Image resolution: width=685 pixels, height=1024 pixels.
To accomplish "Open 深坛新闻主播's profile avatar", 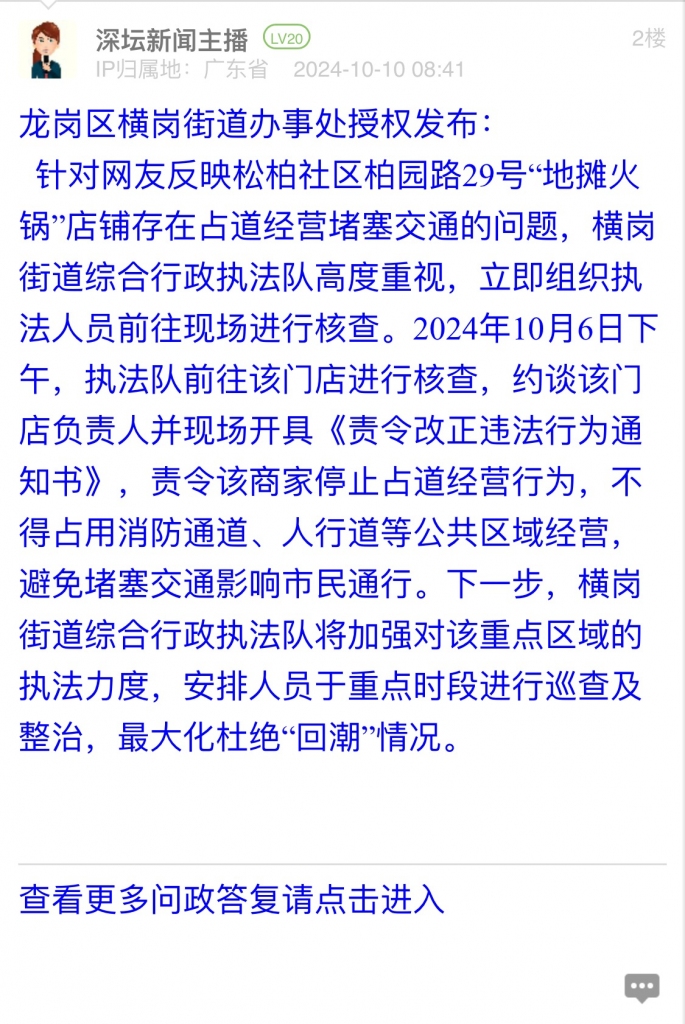I will pyautogui.click(x=46, y=50).
